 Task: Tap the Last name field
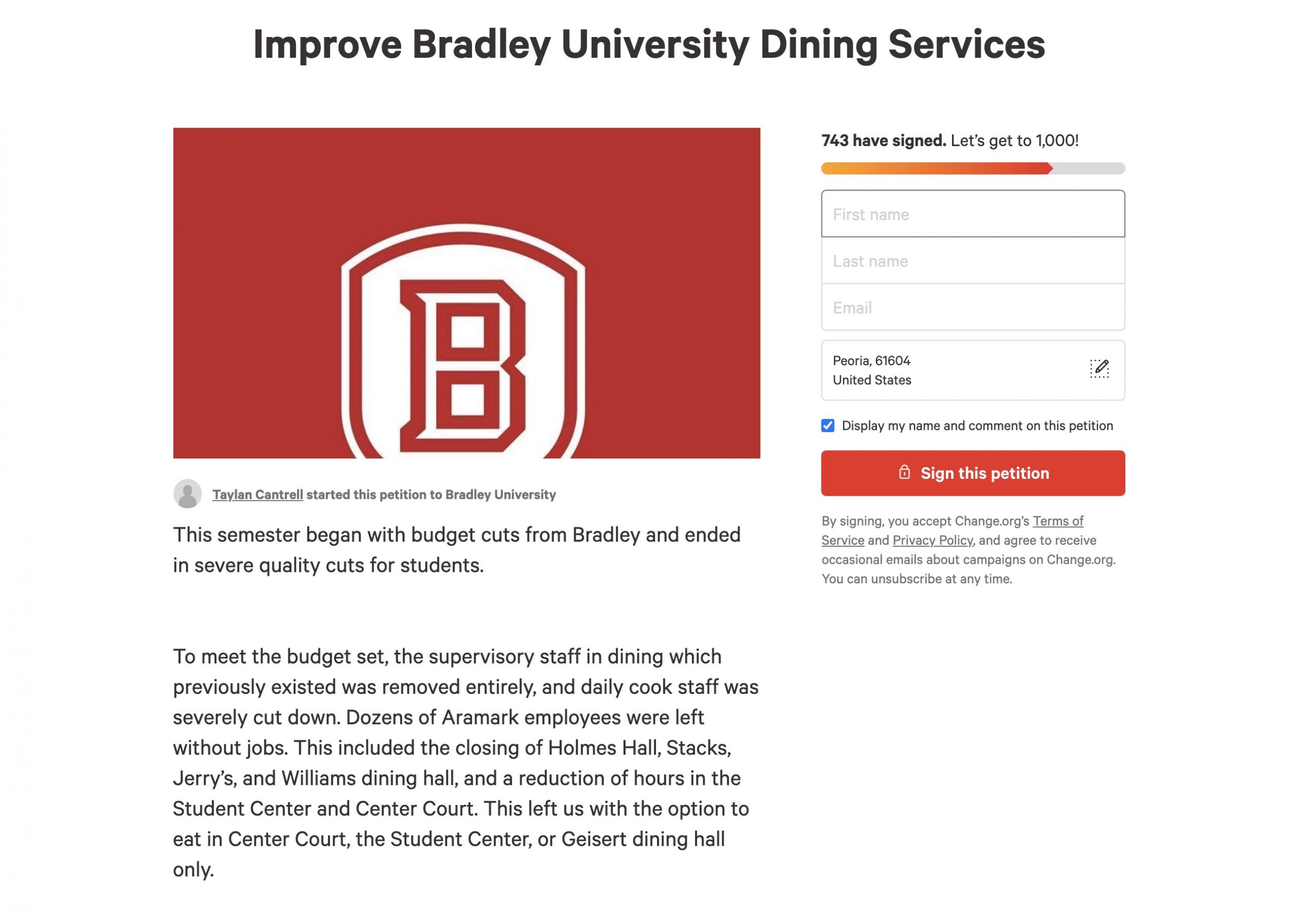972,261
